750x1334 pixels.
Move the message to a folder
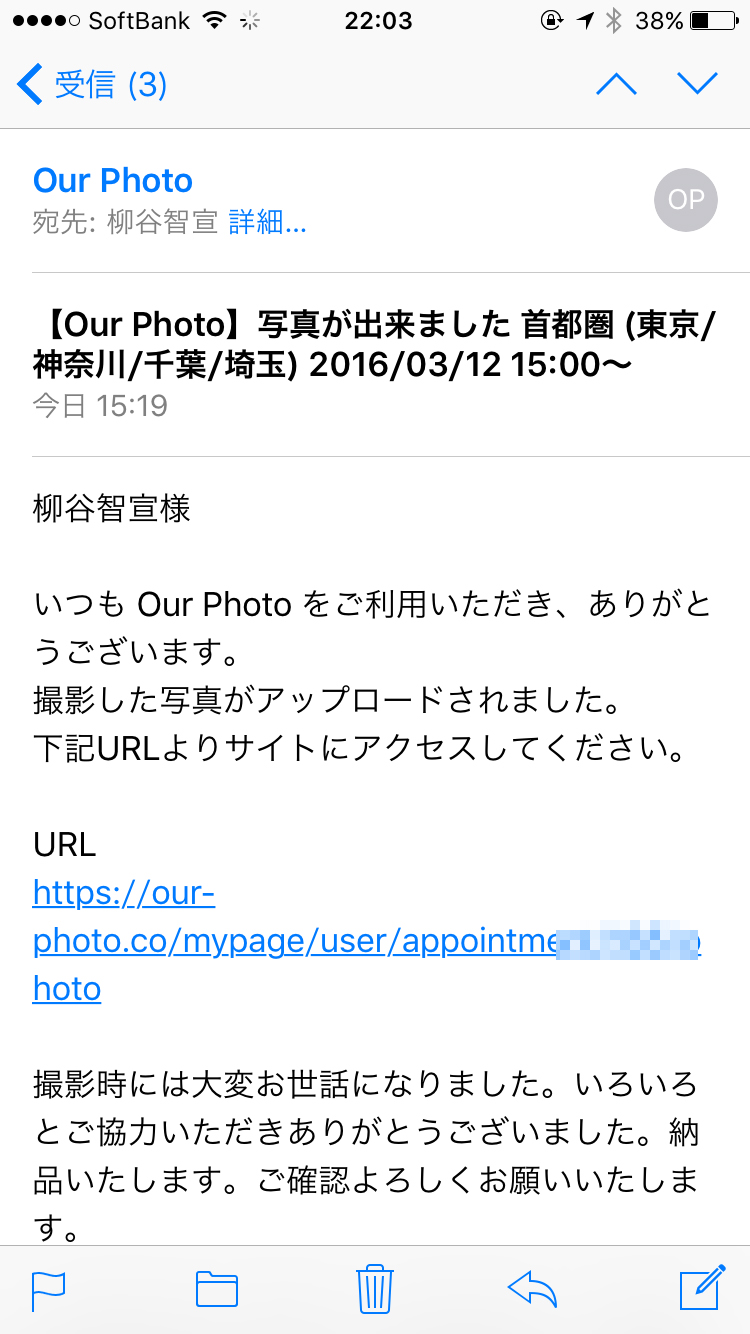tap(216, 1288)
